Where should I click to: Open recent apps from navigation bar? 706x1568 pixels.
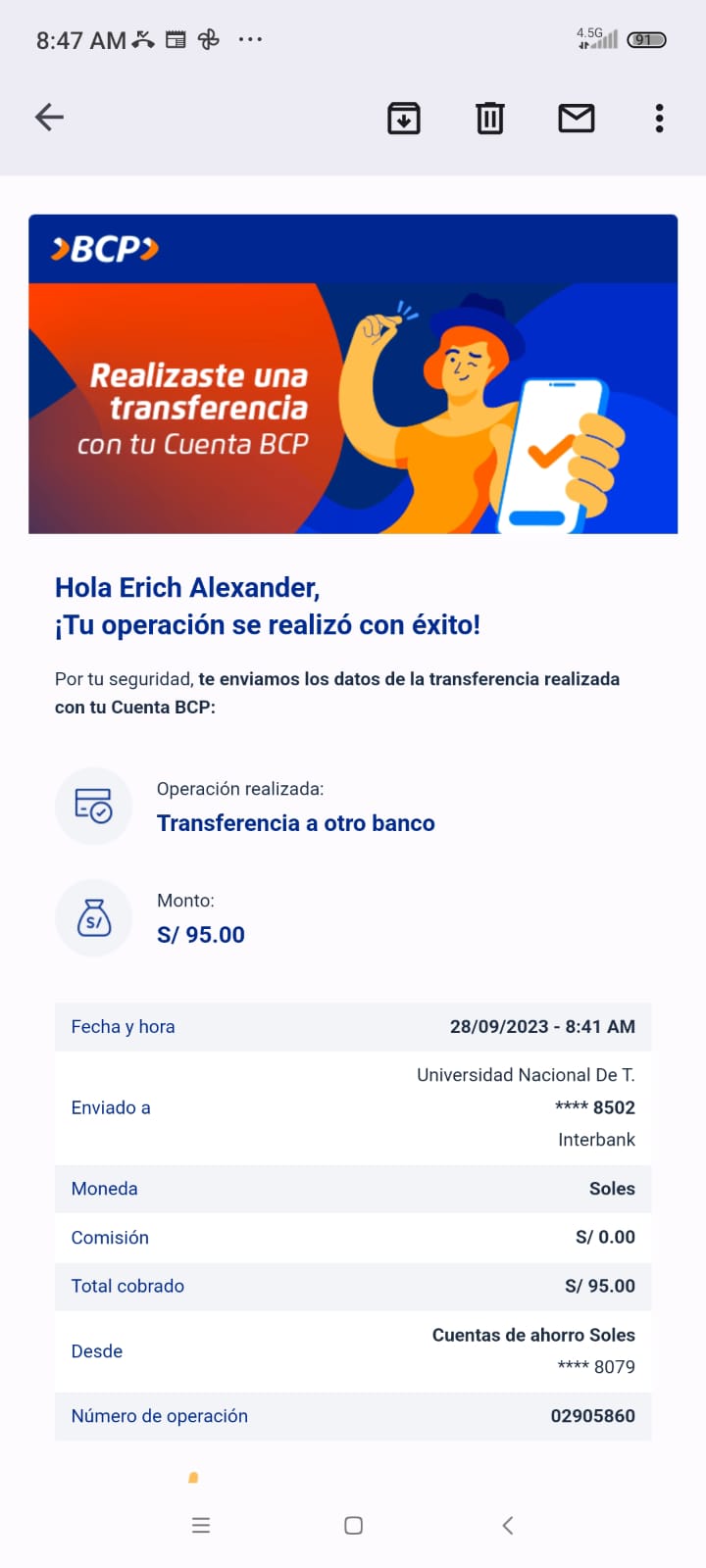pyautogui.click(x=201, y=1525)
